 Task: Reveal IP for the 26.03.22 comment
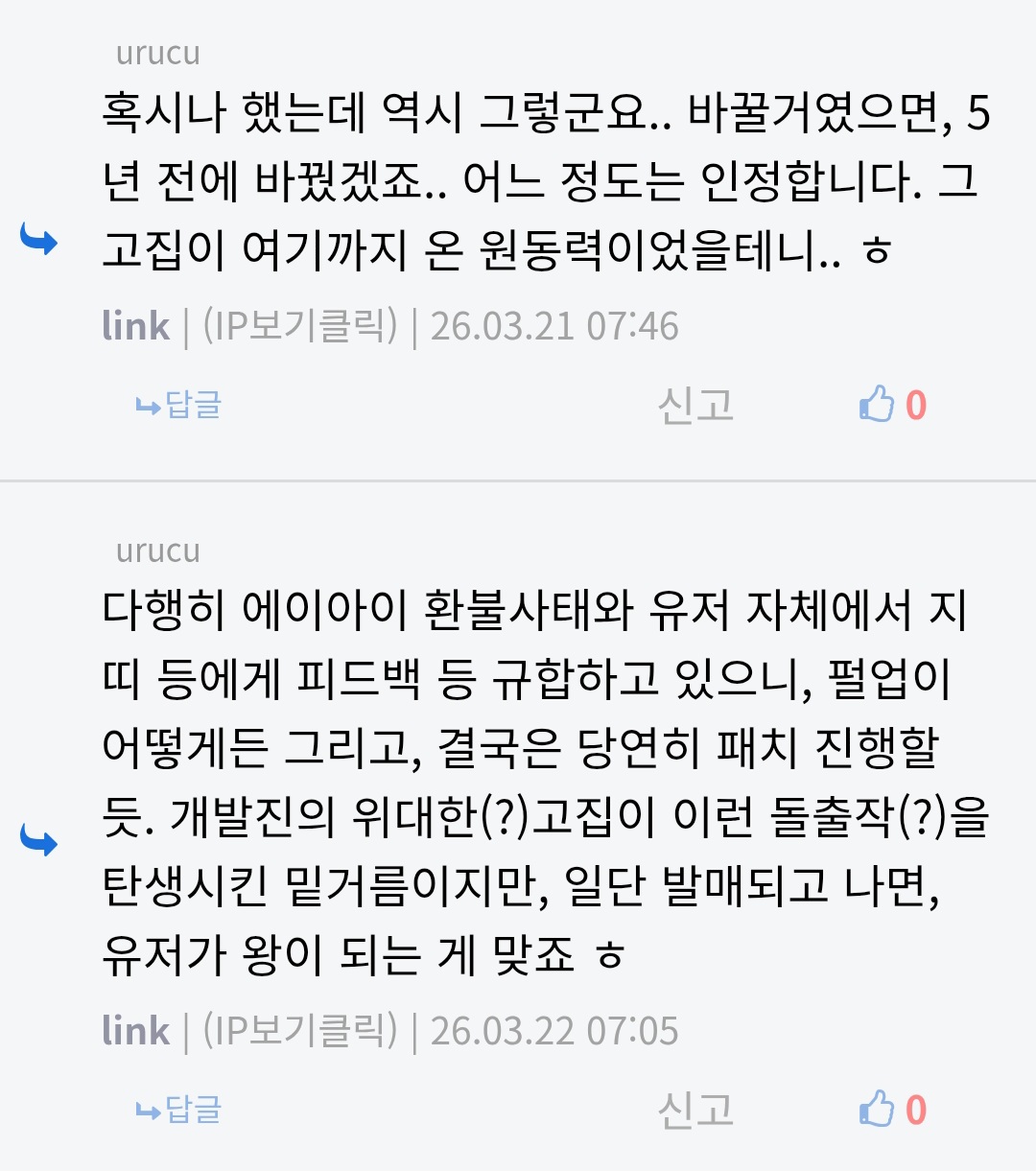point(300,1032)
